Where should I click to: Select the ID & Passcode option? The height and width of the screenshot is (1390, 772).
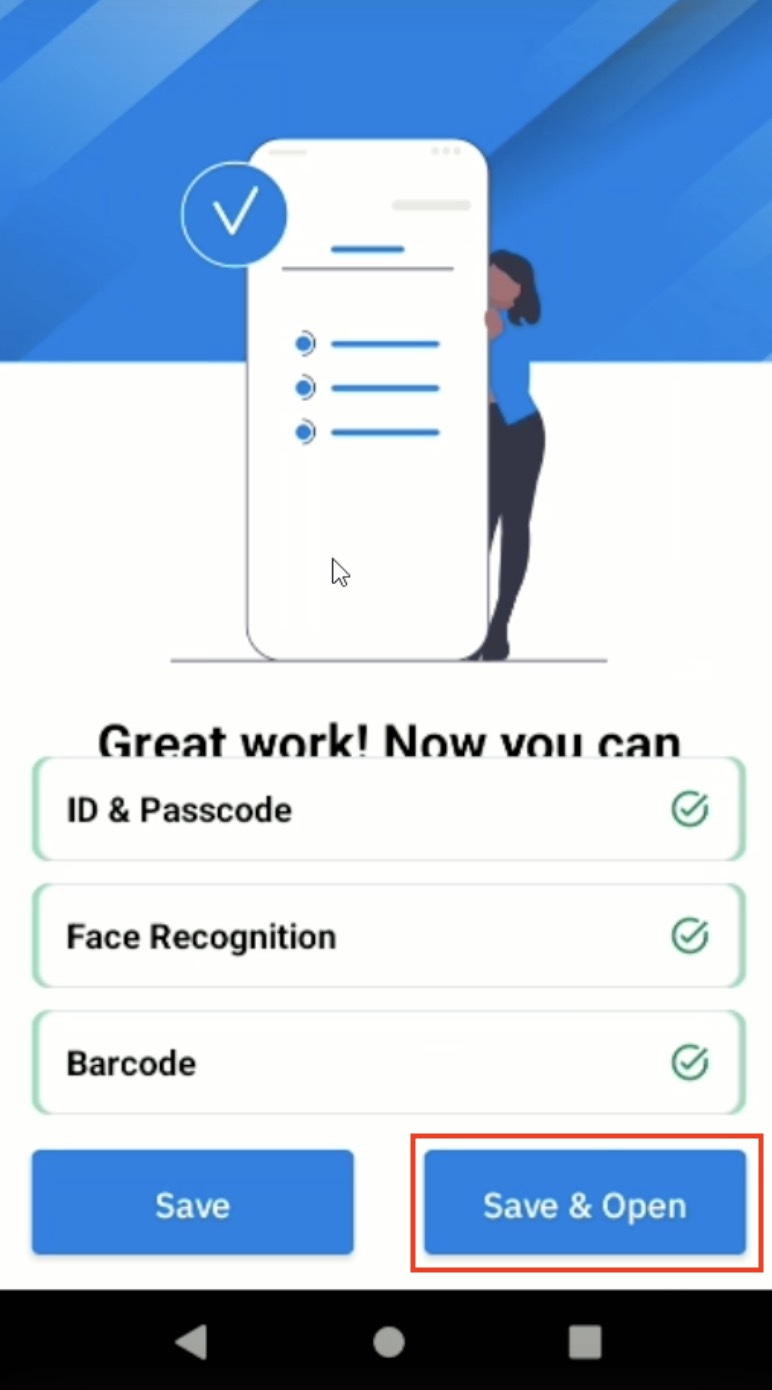pos(388,809)
